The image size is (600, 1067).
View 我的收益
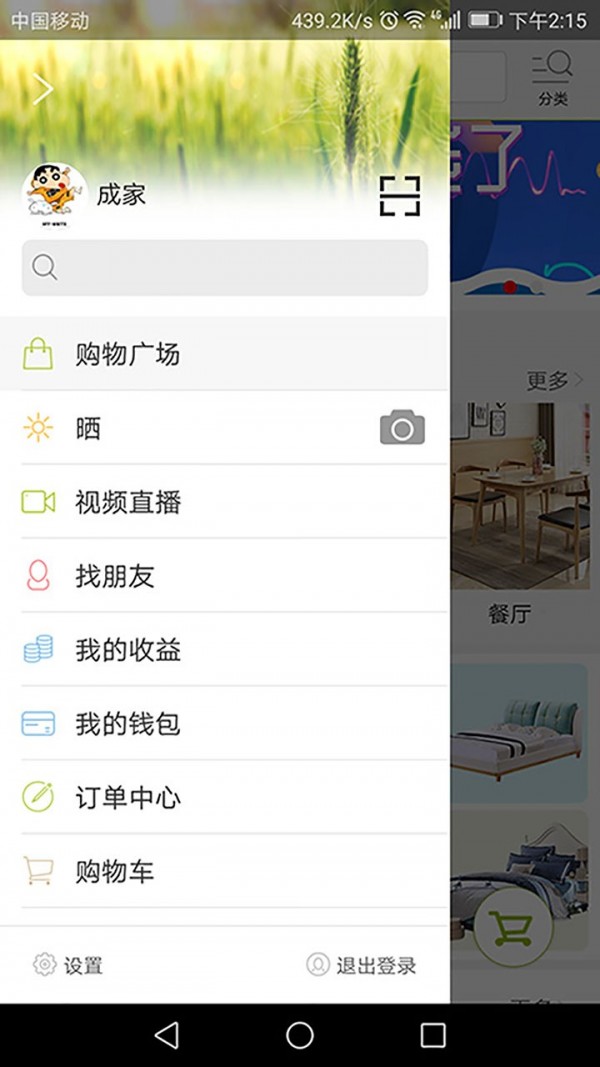[x=128, y=650]
